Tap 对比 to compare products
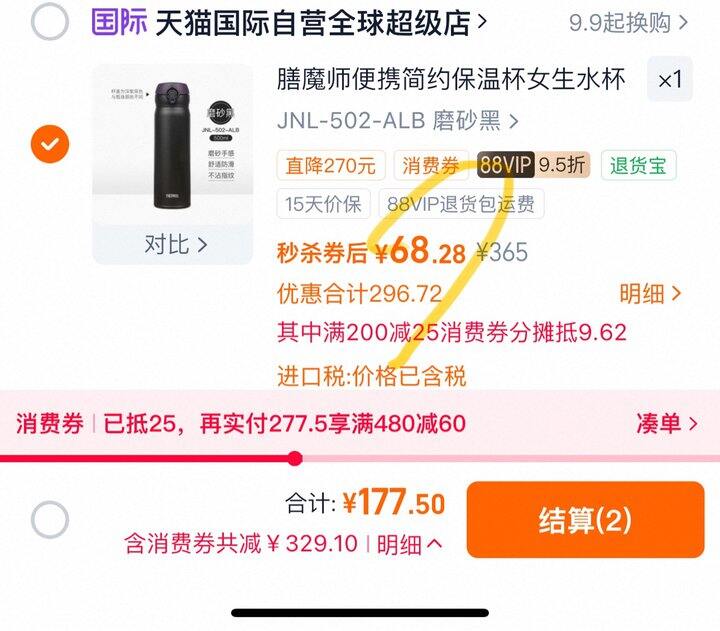 175,244
